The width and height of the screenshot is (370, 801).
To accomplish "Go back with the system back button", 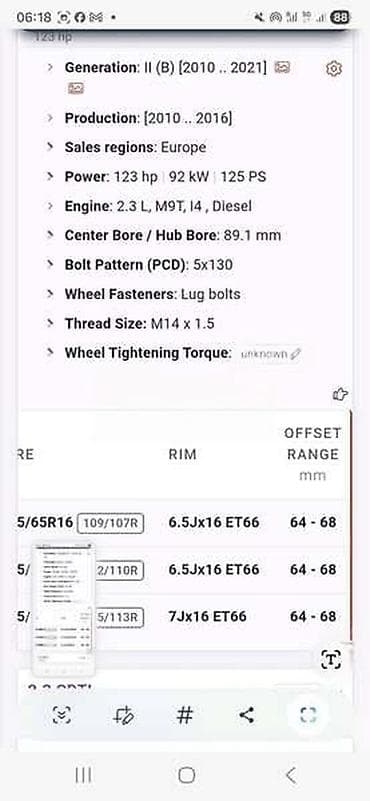I will 290,775.
